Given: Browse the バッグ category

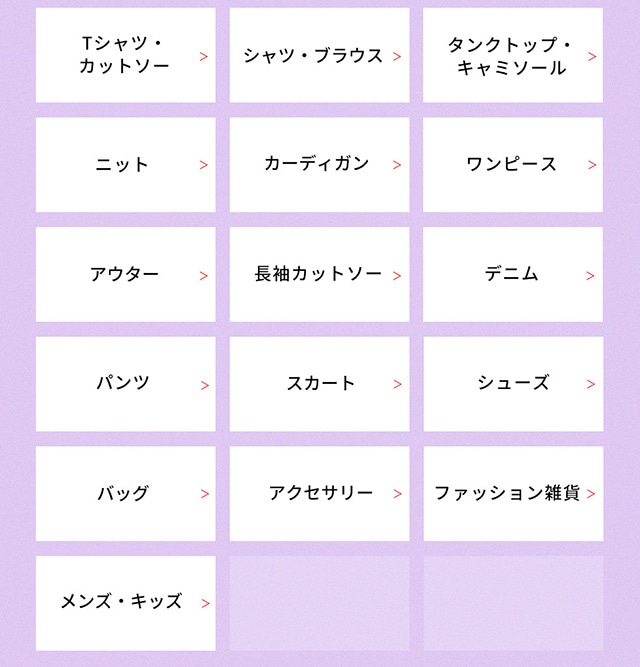Looking at the screenshot, I should (125, 493).
